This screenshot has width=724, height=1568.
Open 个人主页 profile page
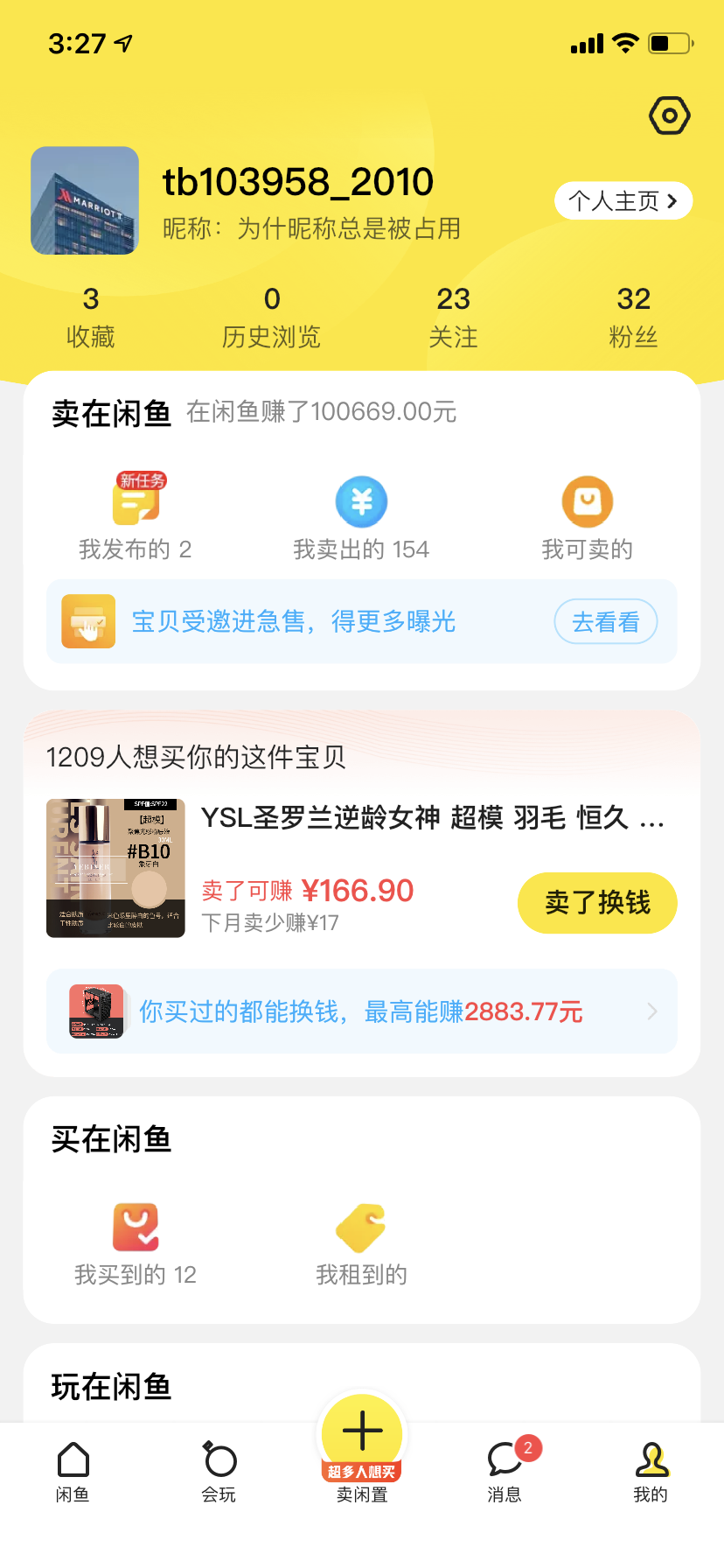623,201
